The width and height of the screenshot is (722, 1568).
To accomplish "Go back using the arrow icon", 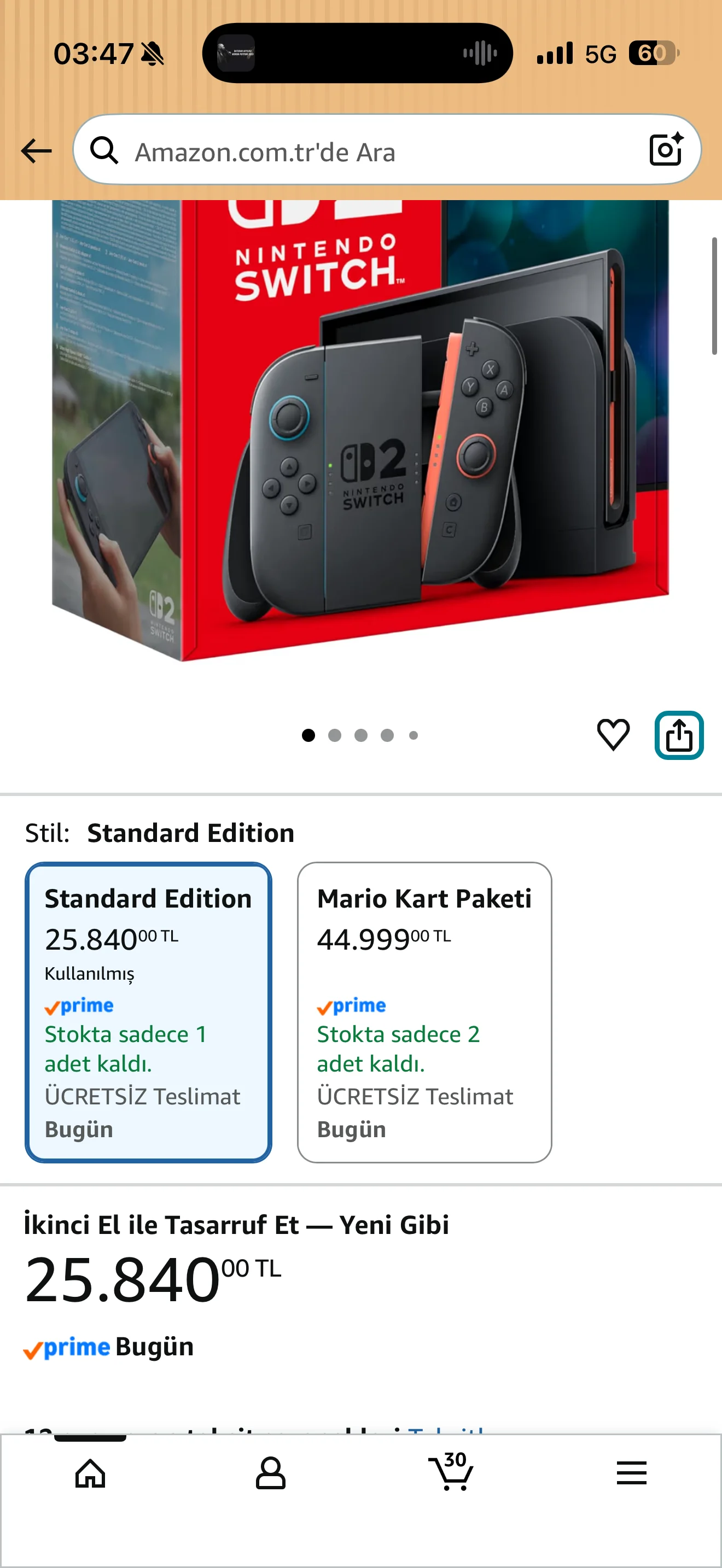I will pyautogui.click(x=37, y=151).
